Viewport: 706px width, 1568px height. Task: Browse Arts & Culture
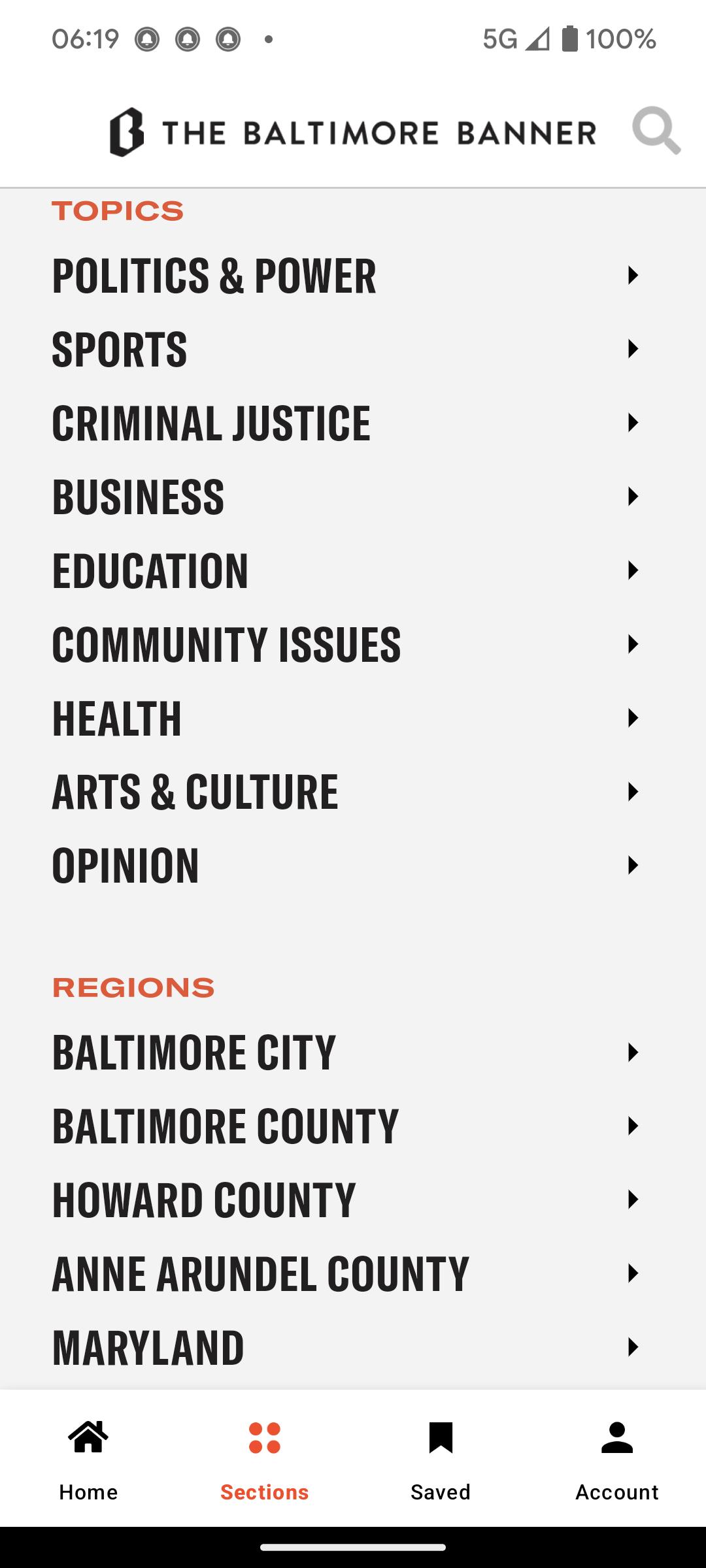[x=353, y=792]
